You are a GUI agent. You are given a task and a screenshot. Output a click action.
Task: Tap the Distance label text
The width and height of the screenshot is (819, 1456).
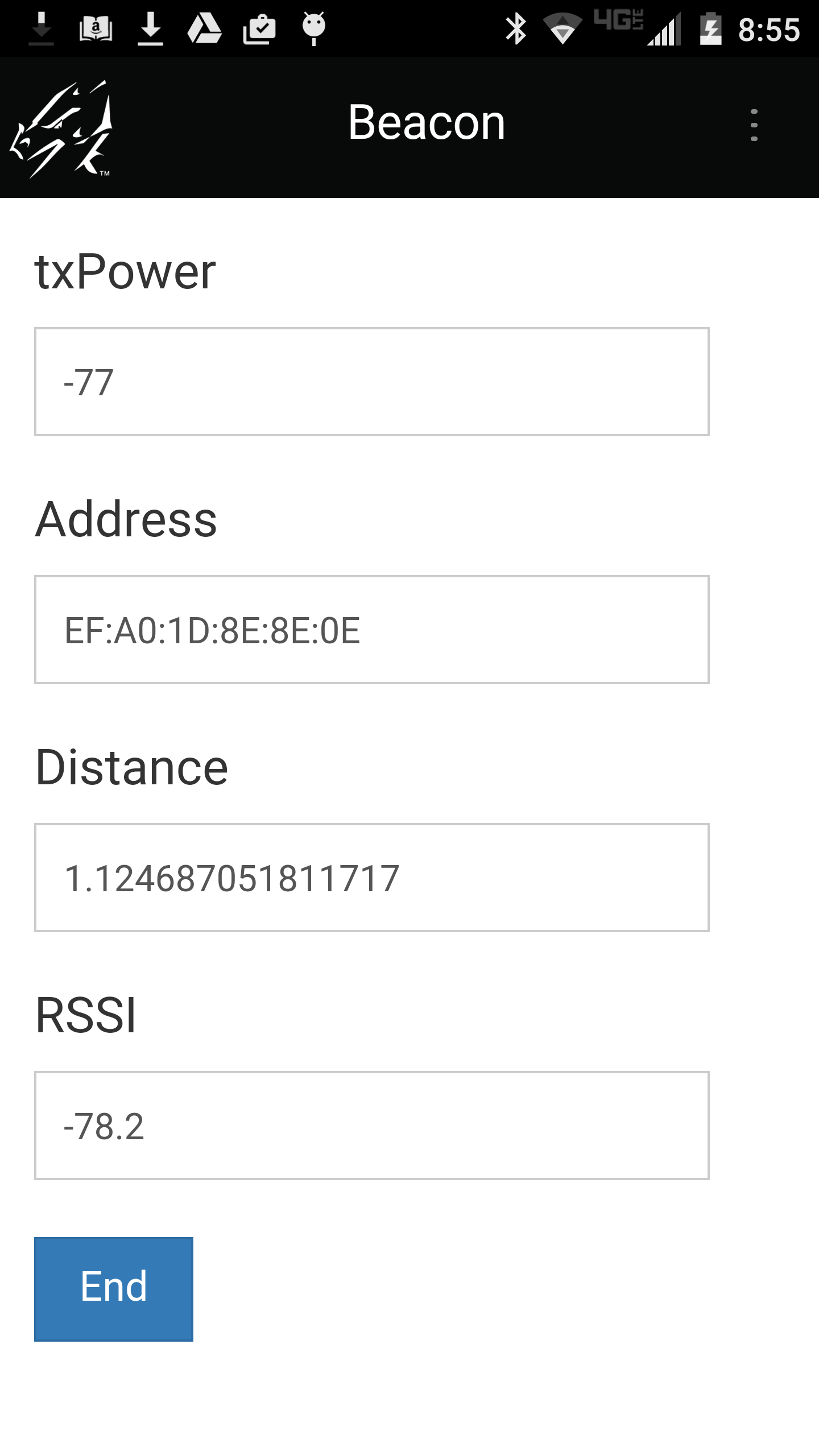click(x=131, y=768)
